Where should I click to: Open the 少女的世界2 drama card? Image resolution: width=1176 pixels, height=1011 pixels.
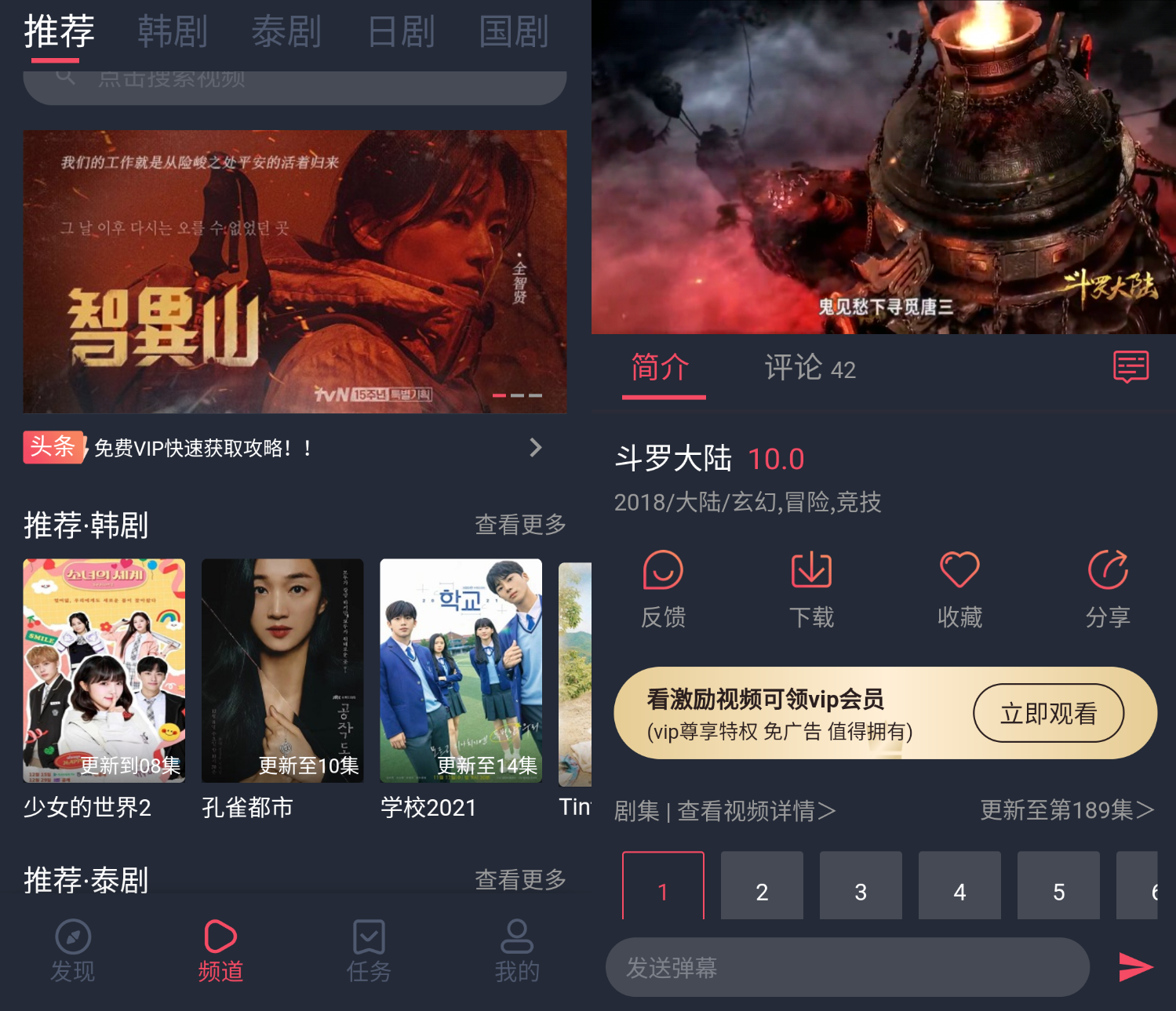coord(104,671)
